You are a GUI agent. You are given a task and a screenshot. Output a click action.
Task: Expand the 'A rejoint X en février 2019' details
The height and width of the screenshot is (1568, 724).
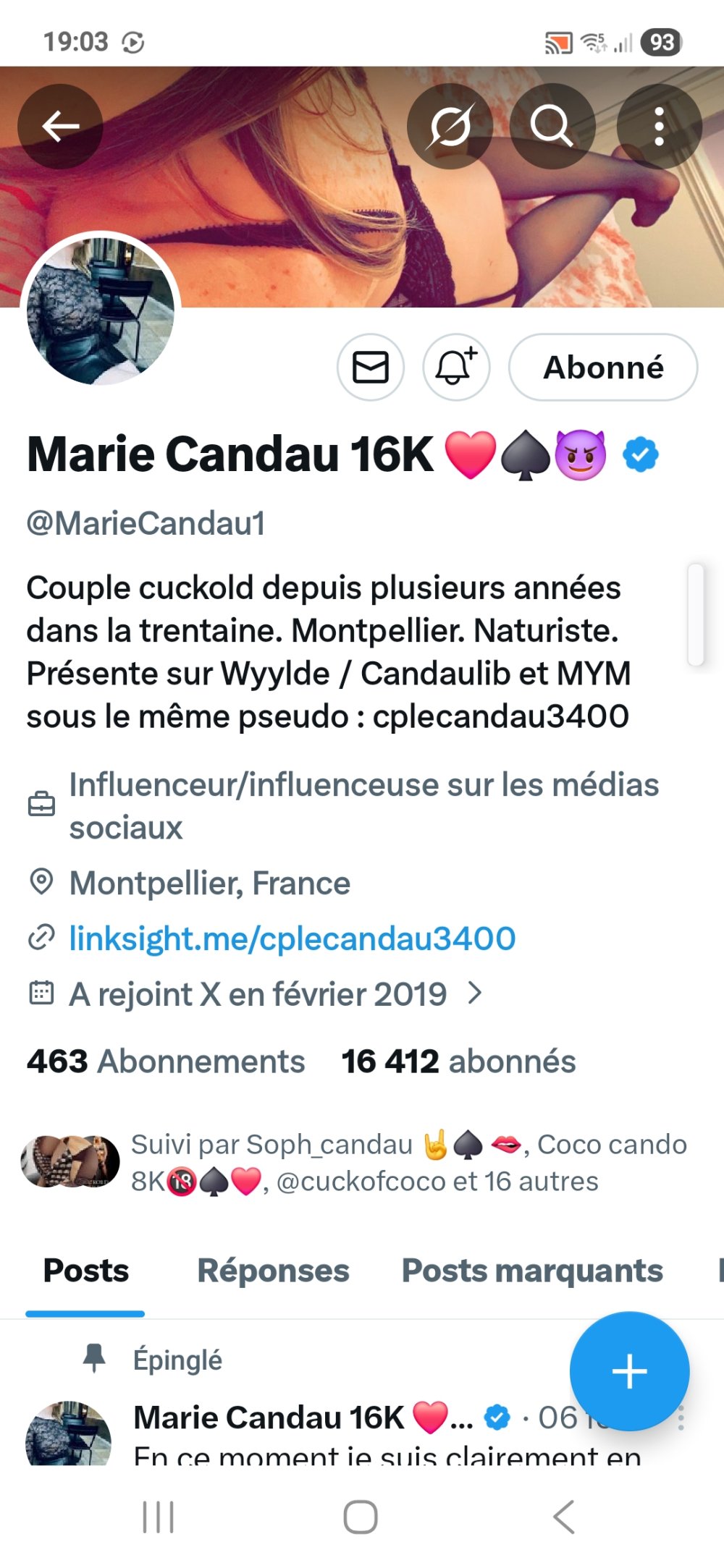(475, 993)
